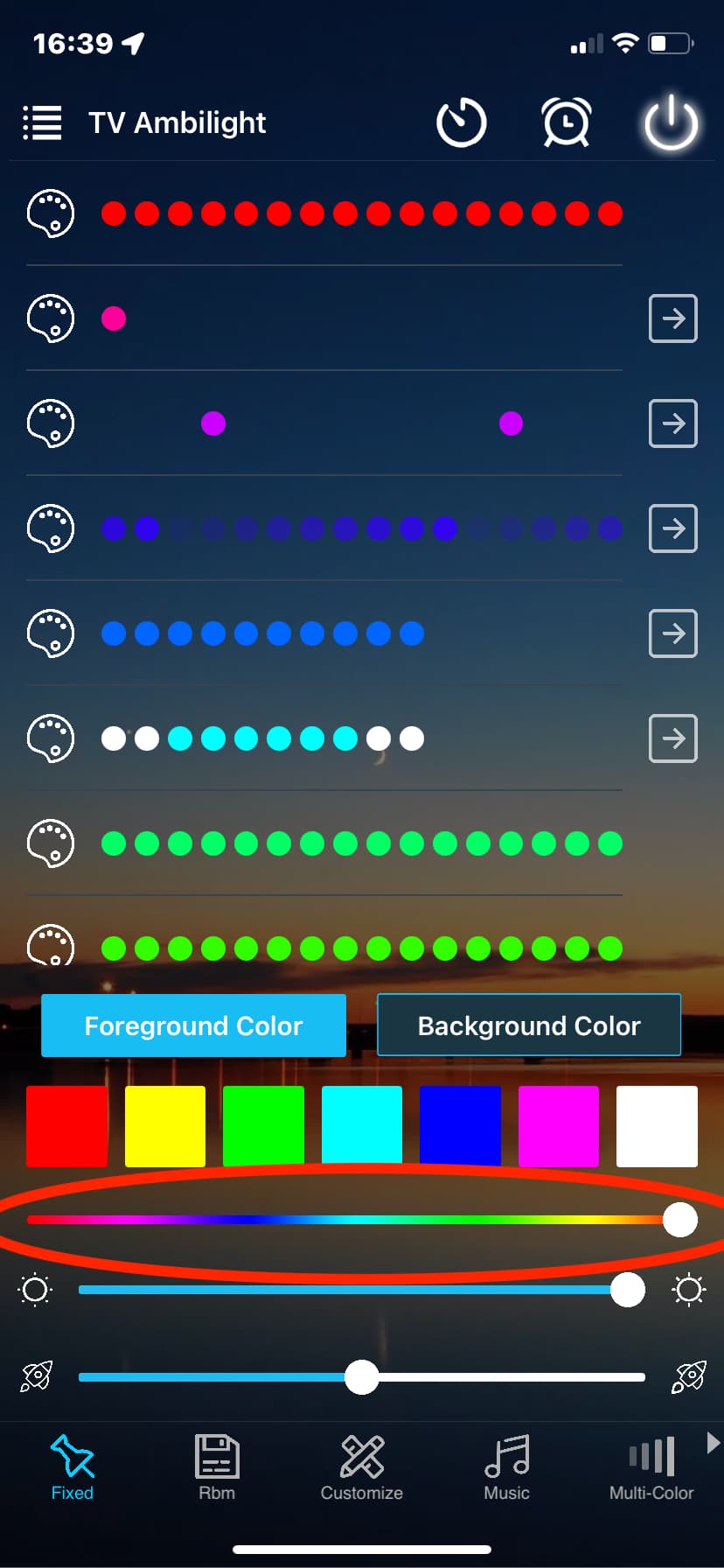
Task: Open the alarm schedule icon
Action: 567,122
